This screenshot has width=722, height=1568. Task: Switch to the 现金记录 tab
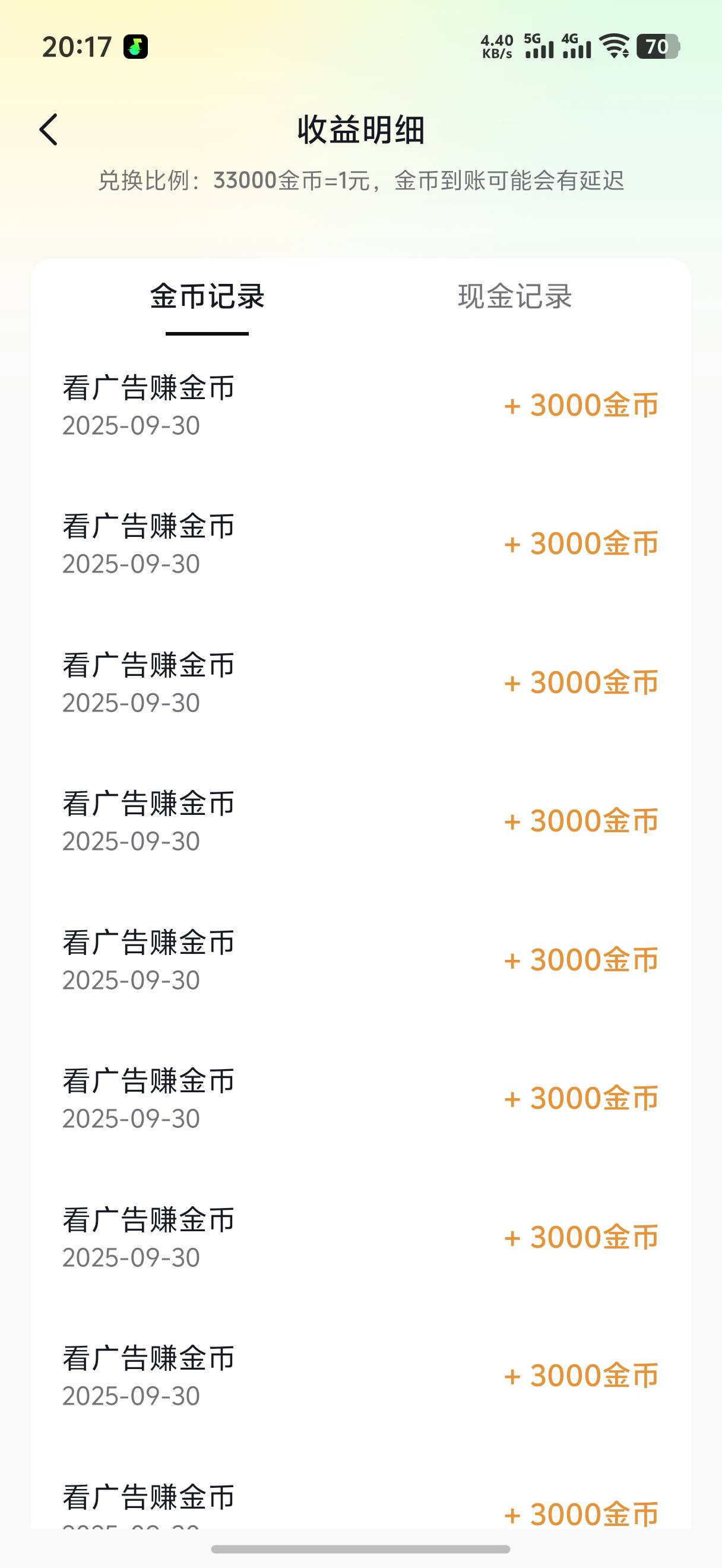pyautogui.click(x=515, y=296)
